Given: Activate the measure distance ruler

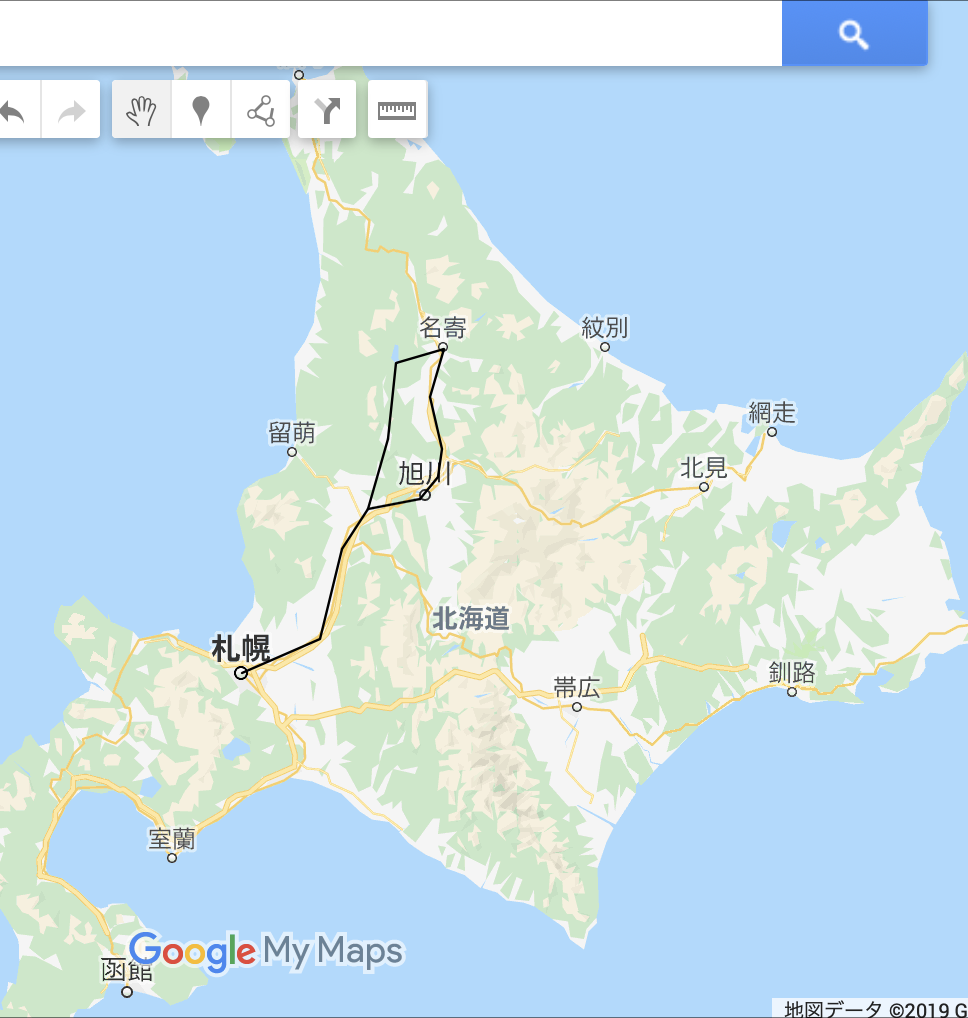Looking at the screenshot, I should tap(397, 110).
